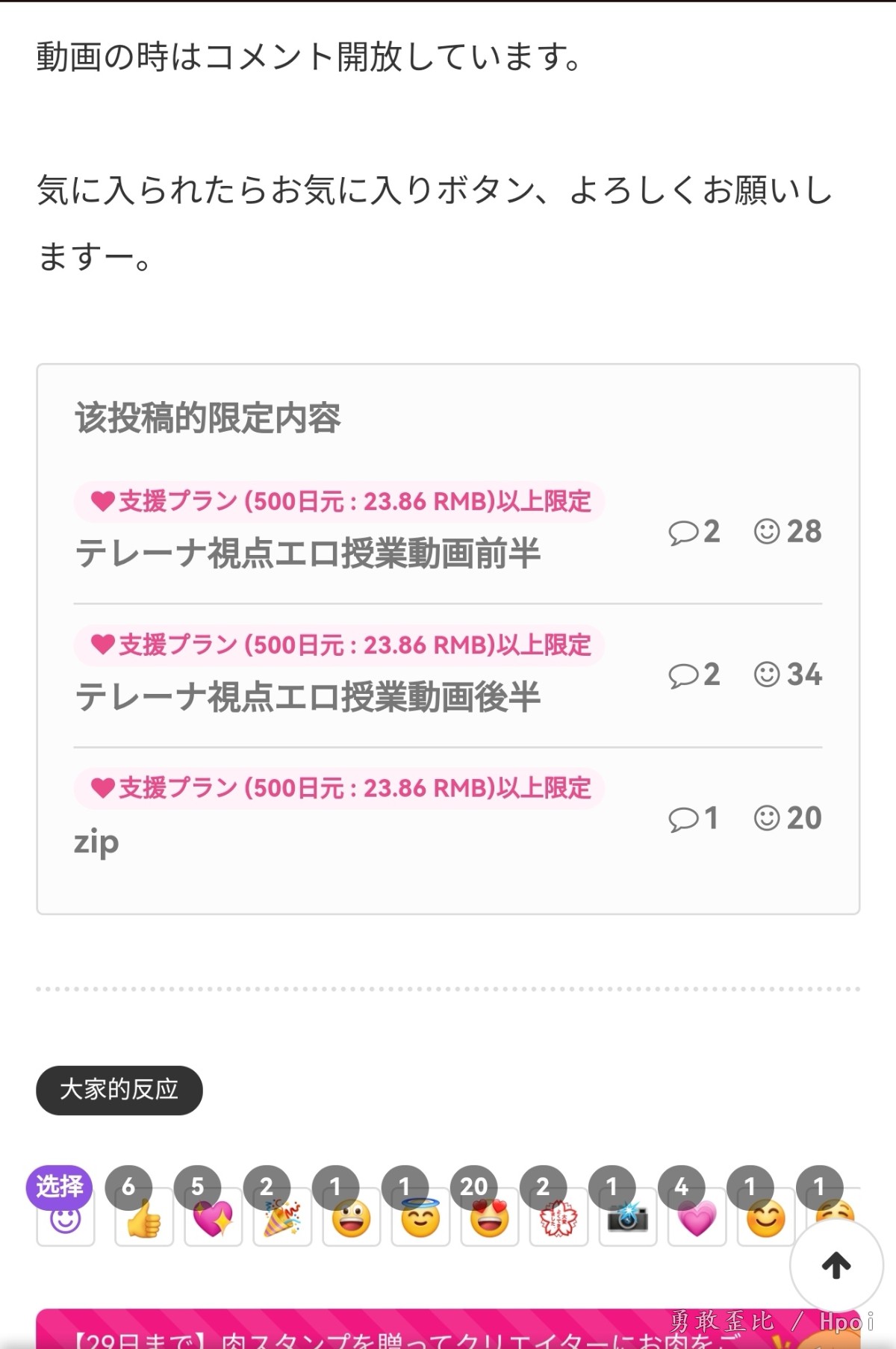React with the pink heart emoji
This screenshot has height=1349, width=896.
point(697,1219)
